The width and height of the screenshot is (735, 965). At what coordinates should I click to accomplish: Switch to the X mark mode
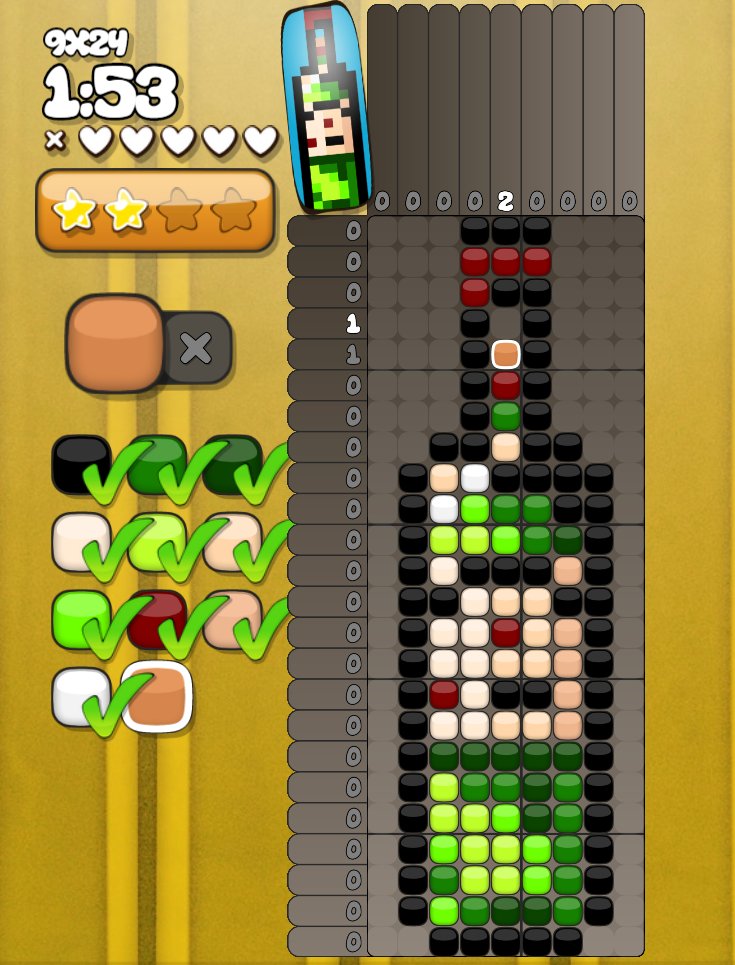tap(196, 348)
